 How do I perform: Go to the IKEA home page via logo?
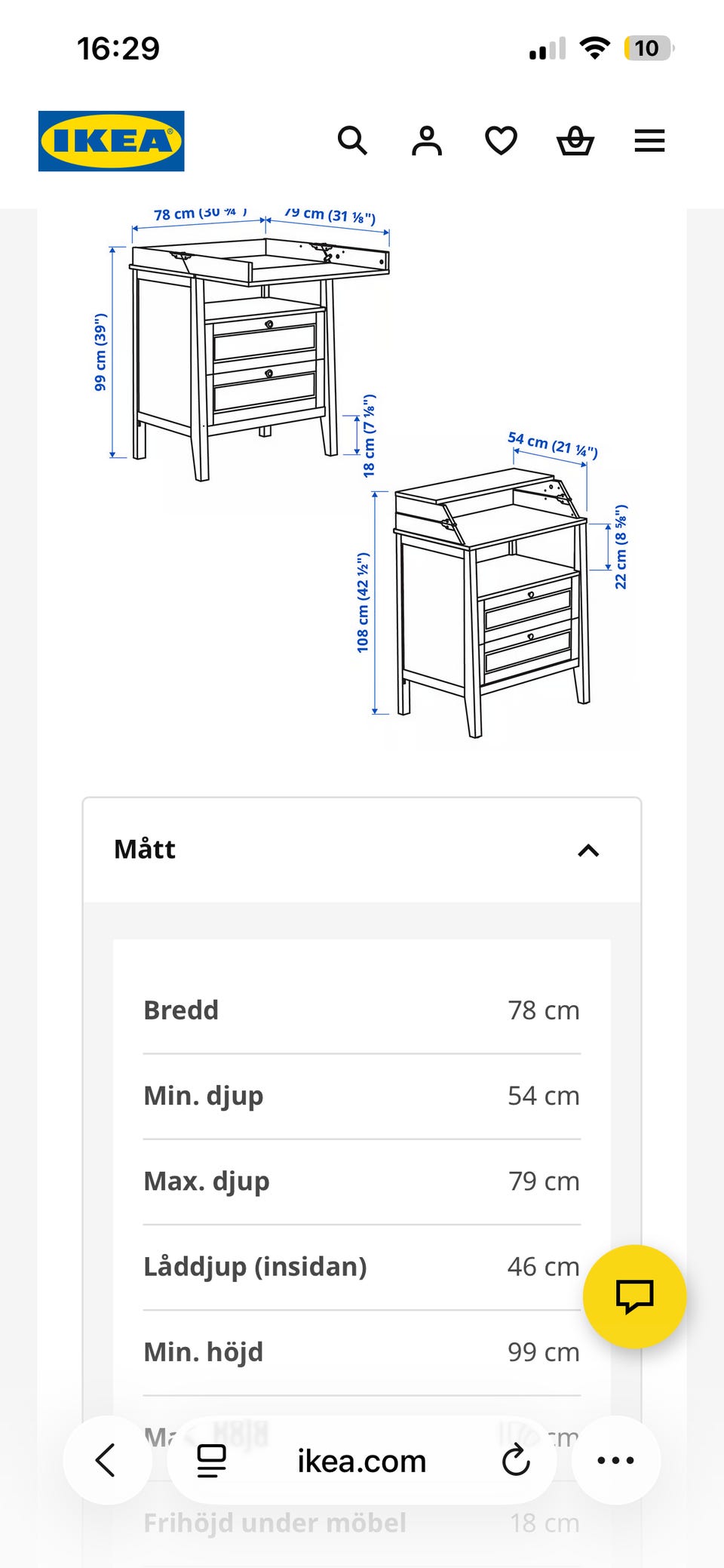(112, 141)
